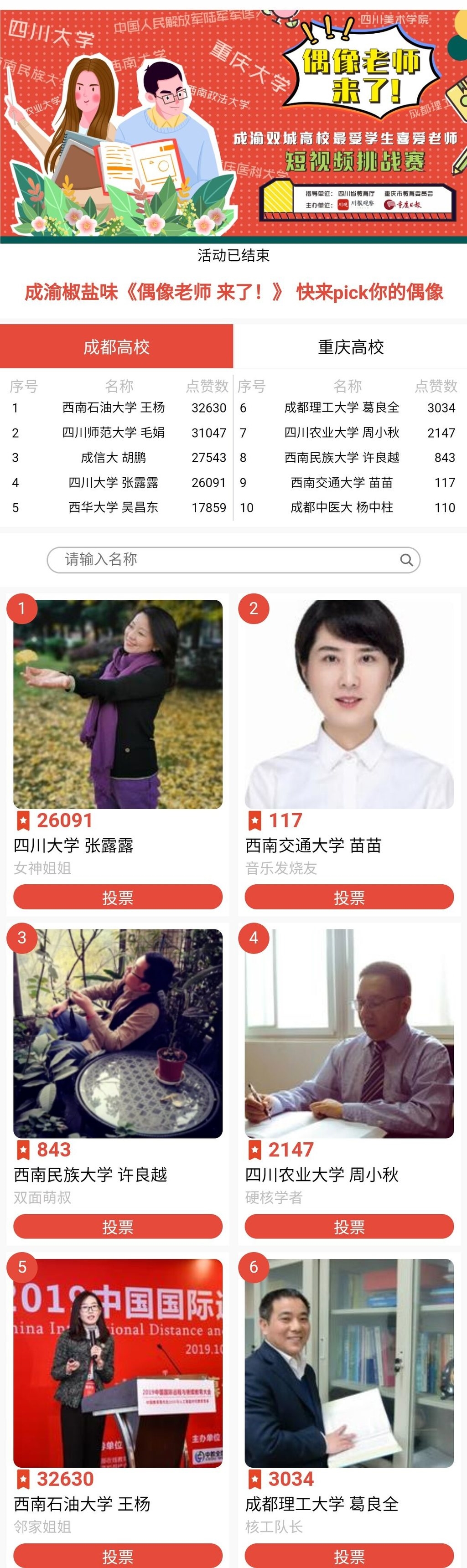
Task: Vote for 西南交通大学 苗苗
Action: 349,897
